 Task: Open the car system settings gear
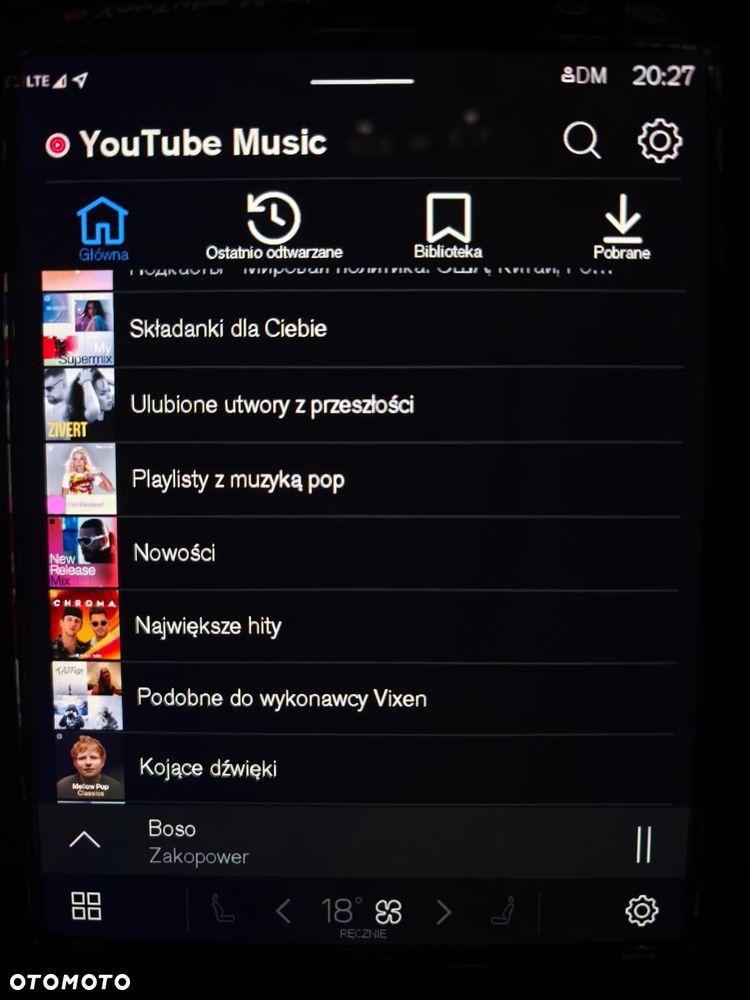[x=641, y=910]
